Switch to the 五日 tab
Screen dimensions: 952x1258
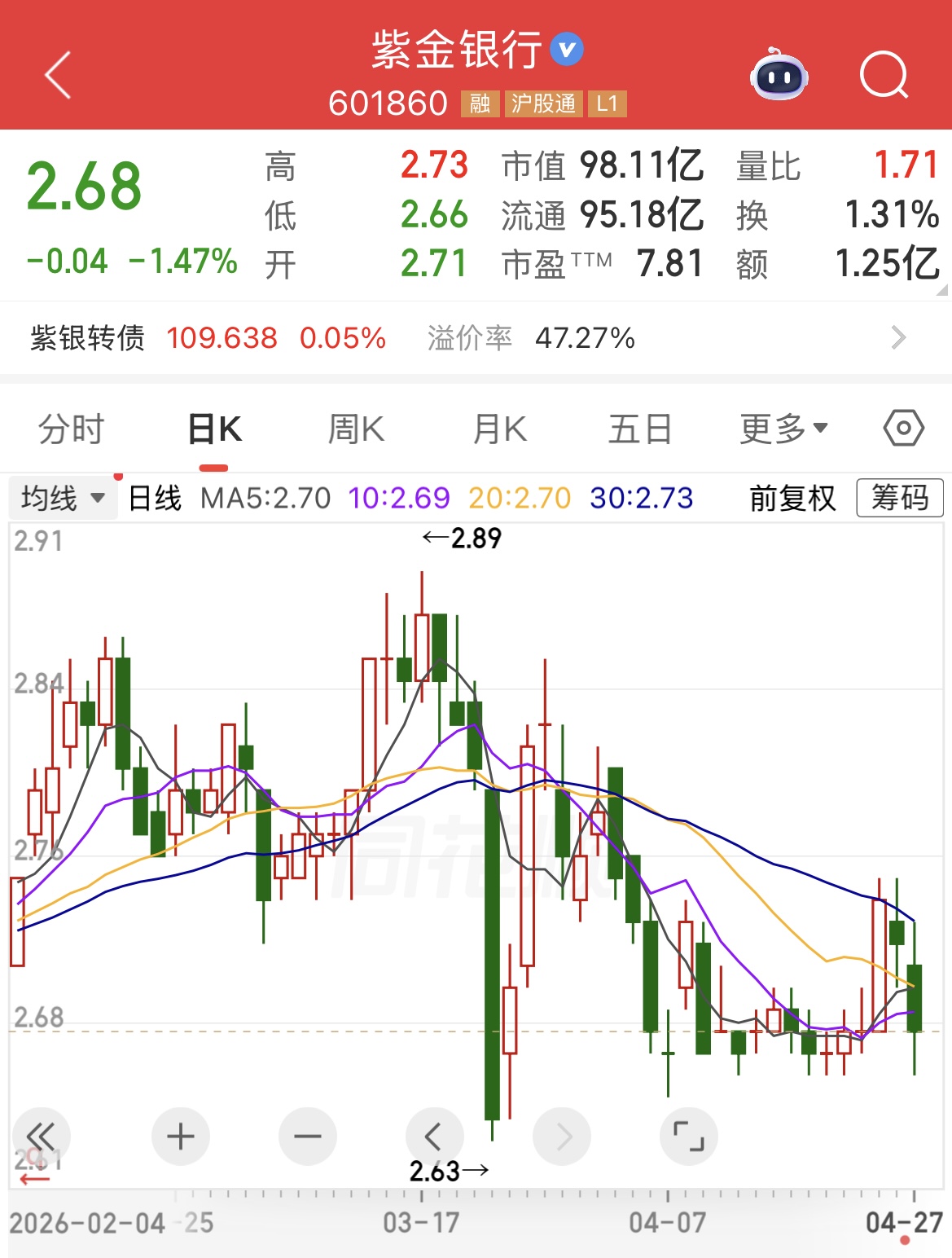640,429
